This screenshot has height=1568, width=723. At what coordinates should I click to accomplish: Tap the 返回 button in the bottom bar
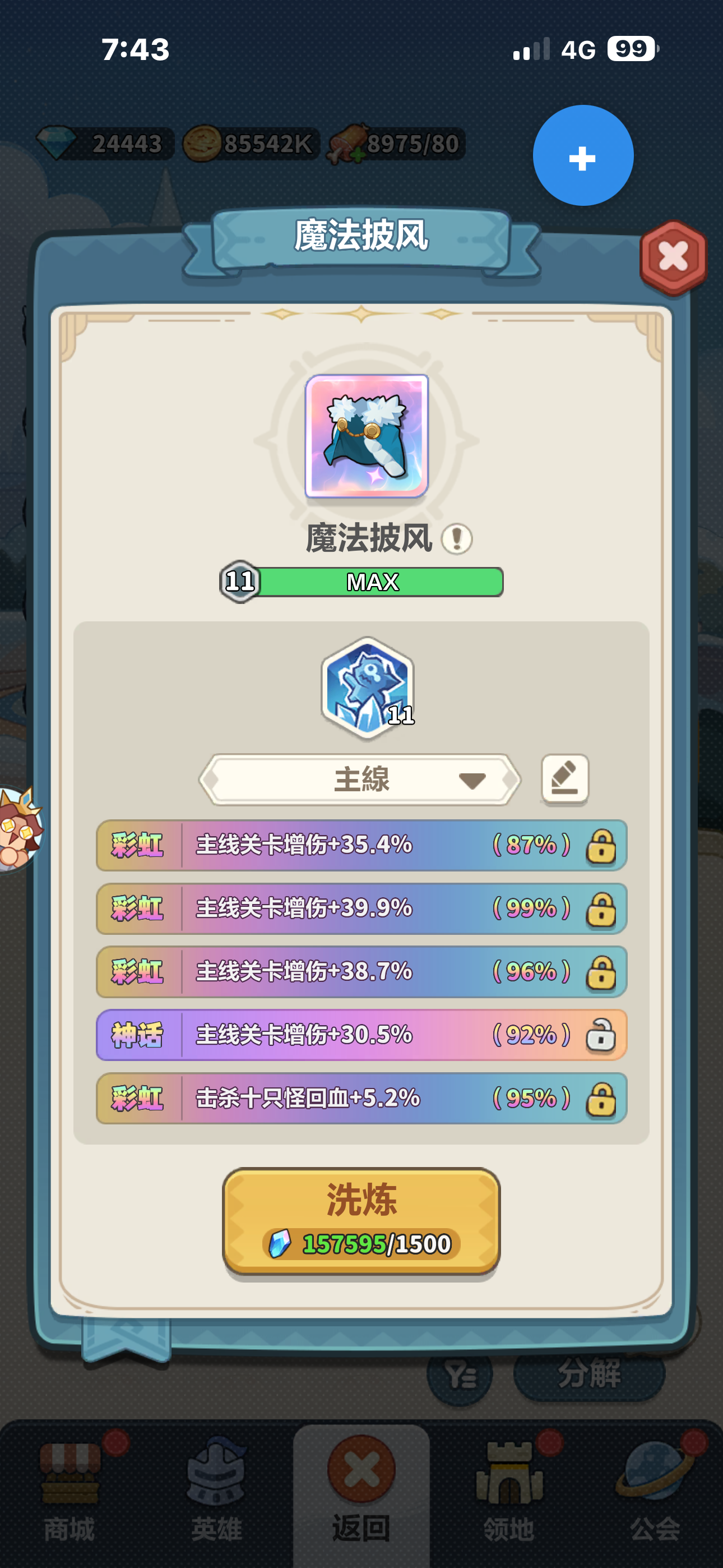pos(361,1496)
